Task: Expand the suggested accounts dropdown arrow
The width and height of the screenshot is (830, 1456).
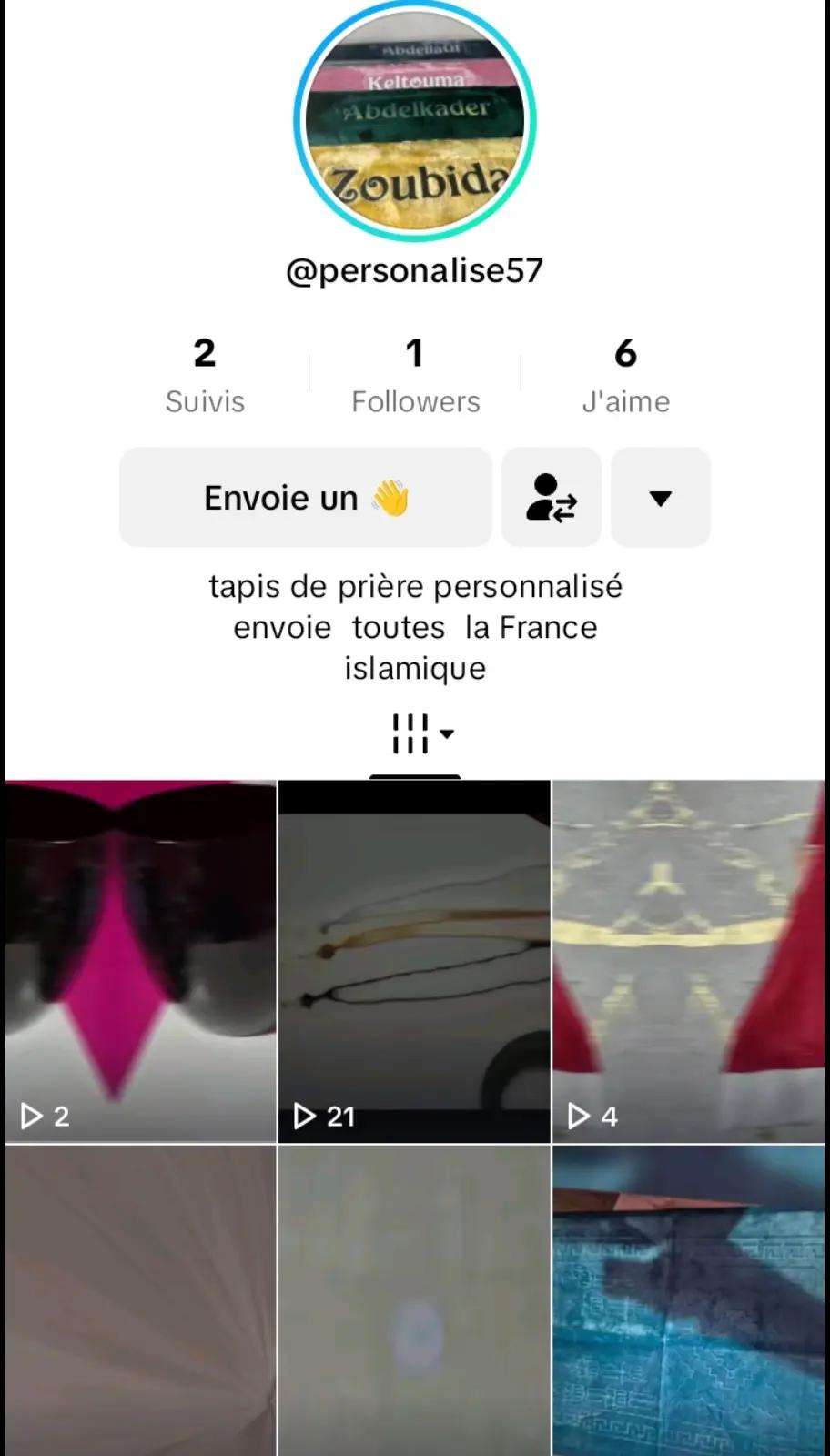Action: [x=661, y=498]
